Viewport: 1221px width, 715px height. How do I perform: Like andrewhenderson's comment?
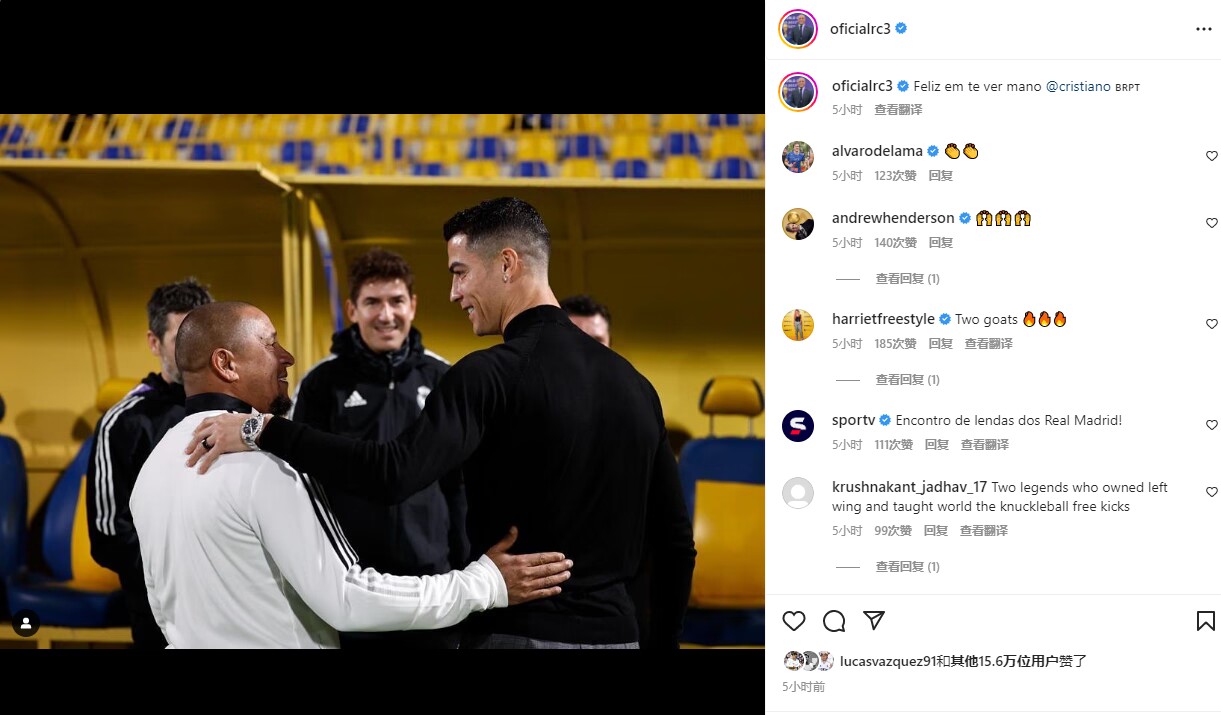[1211, 223]
